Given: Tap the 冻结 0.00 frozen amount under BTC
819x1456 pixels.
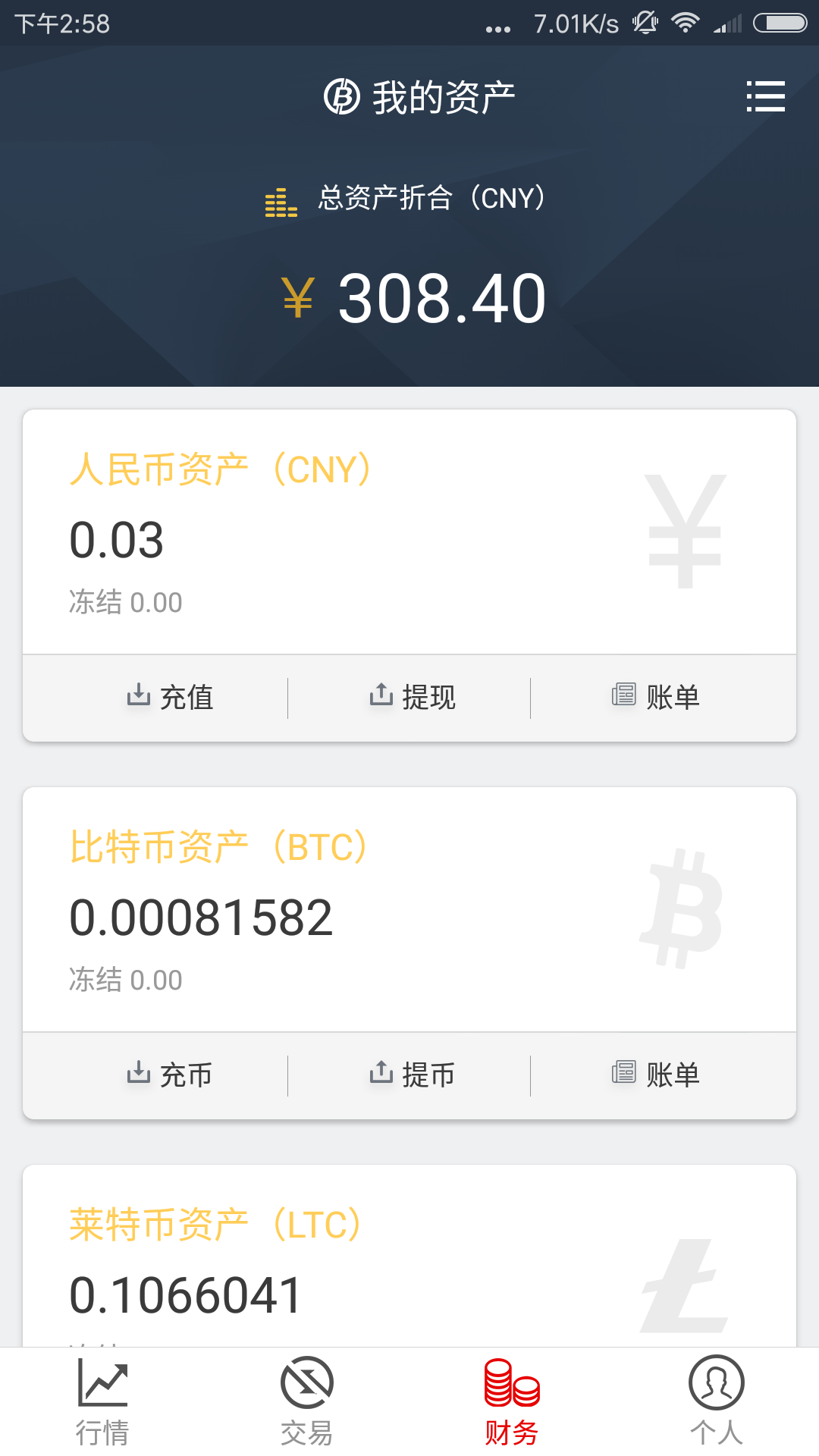Looking at the screenshot, I should 125,979.
